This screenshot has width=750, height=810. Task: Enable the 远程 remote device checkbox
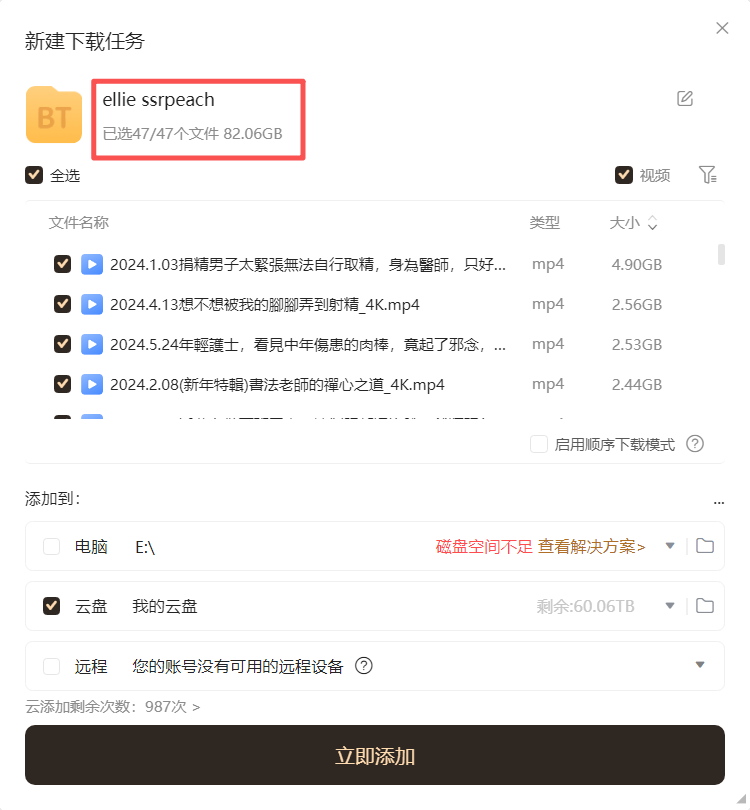tap(51, 666)
